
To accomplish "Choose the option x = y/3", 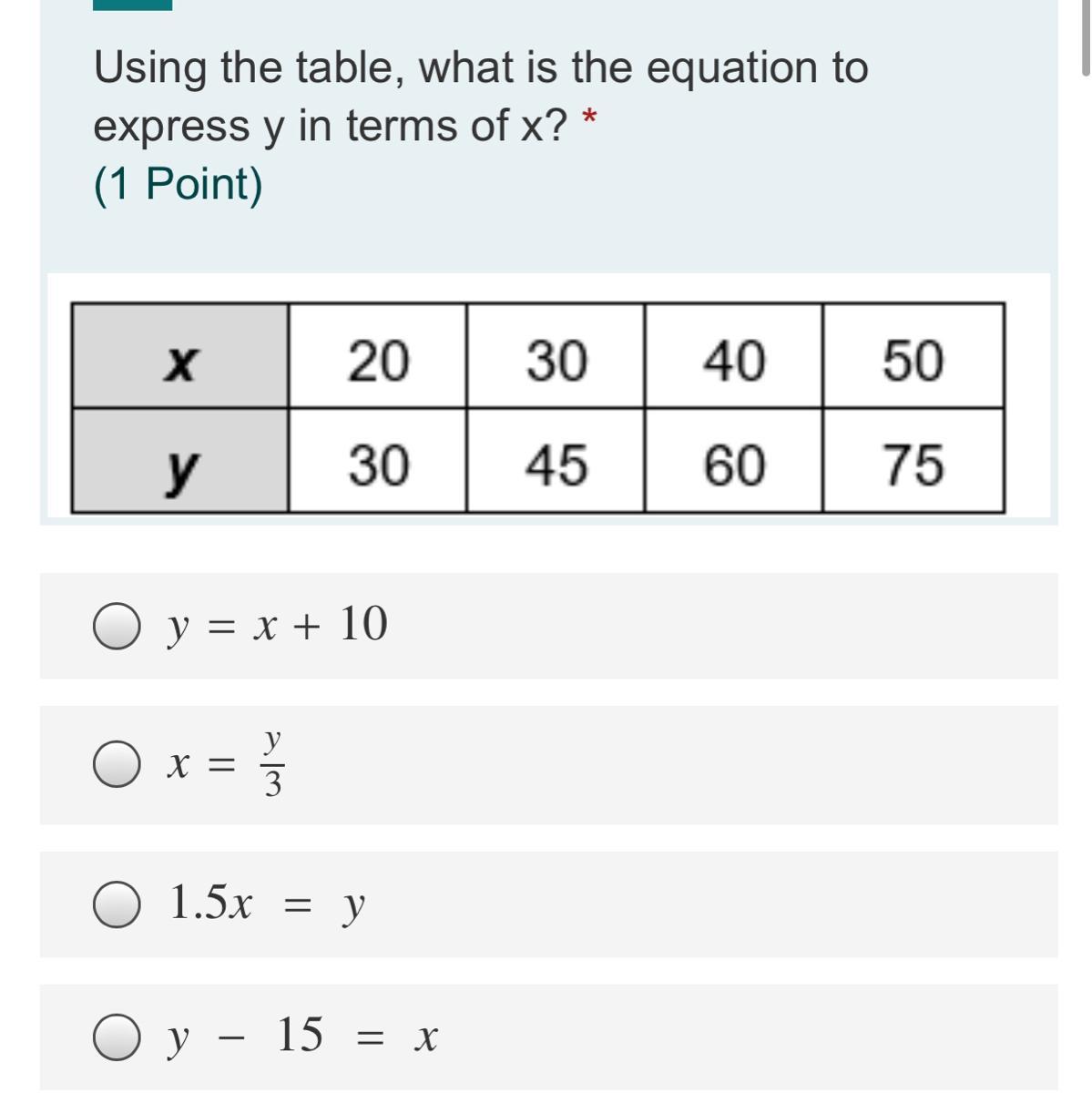I will (117, 763).
